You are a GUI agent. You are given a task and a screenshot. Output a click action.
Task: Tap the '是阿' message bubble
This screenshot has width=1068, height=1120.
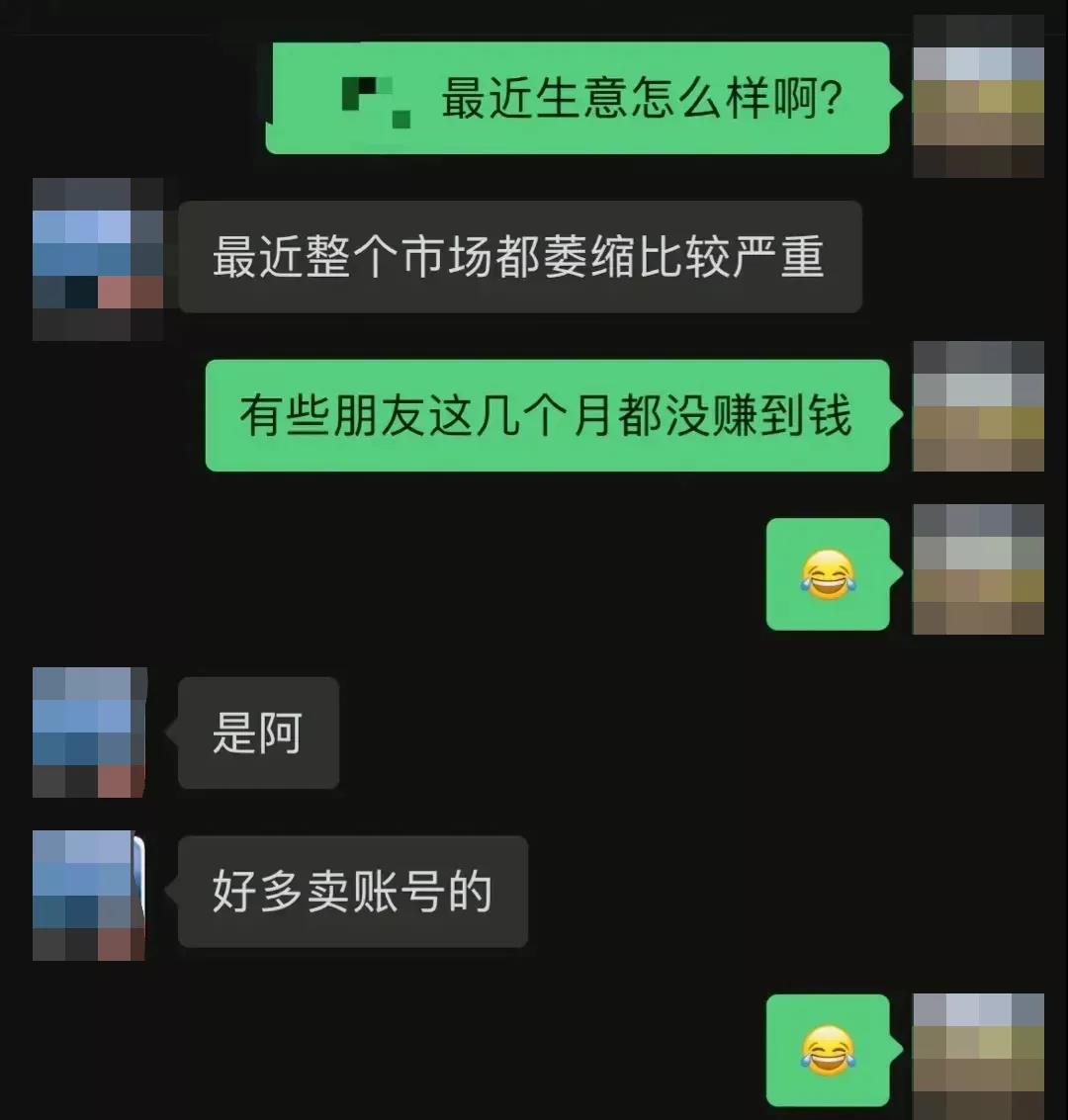coord(257,733)
